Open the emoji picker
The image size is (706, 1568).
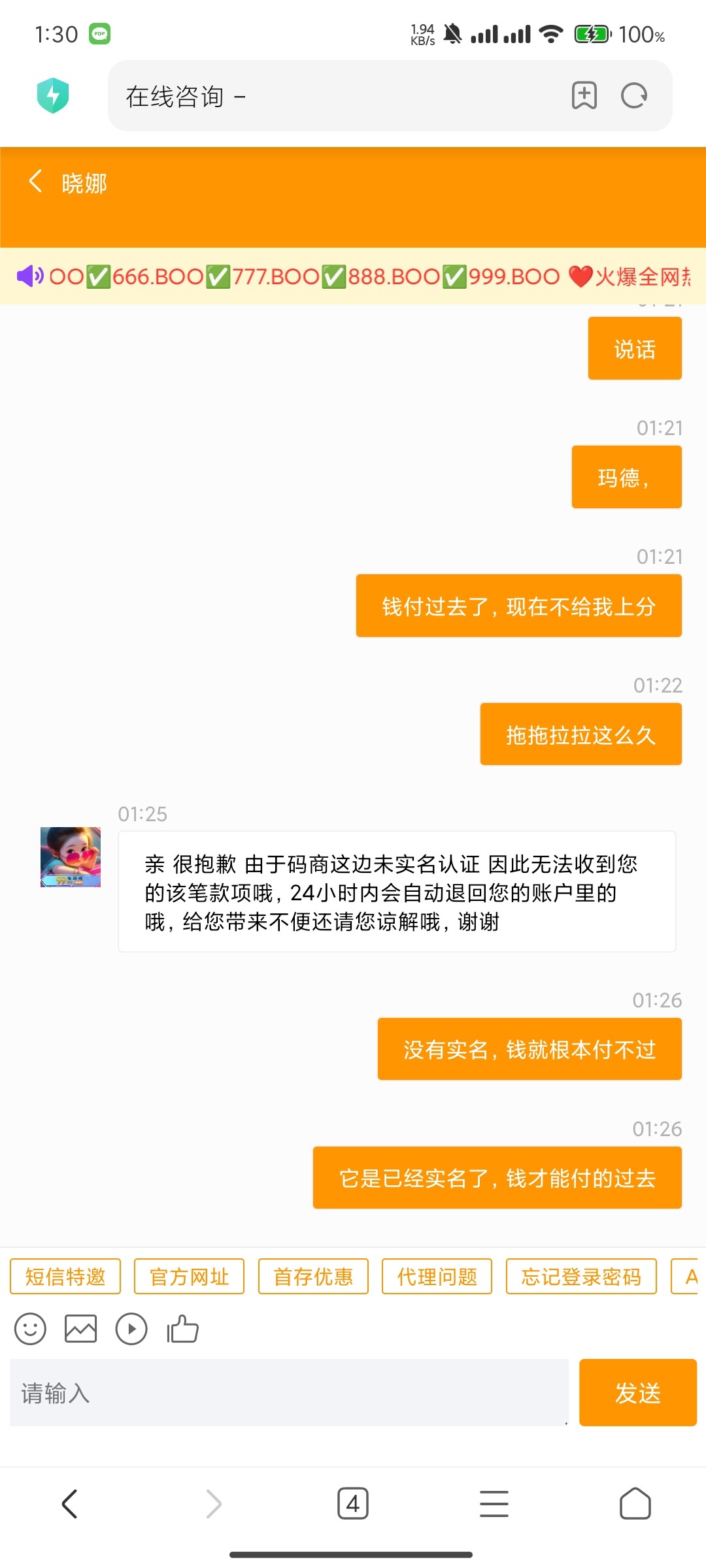point(30,1328)
